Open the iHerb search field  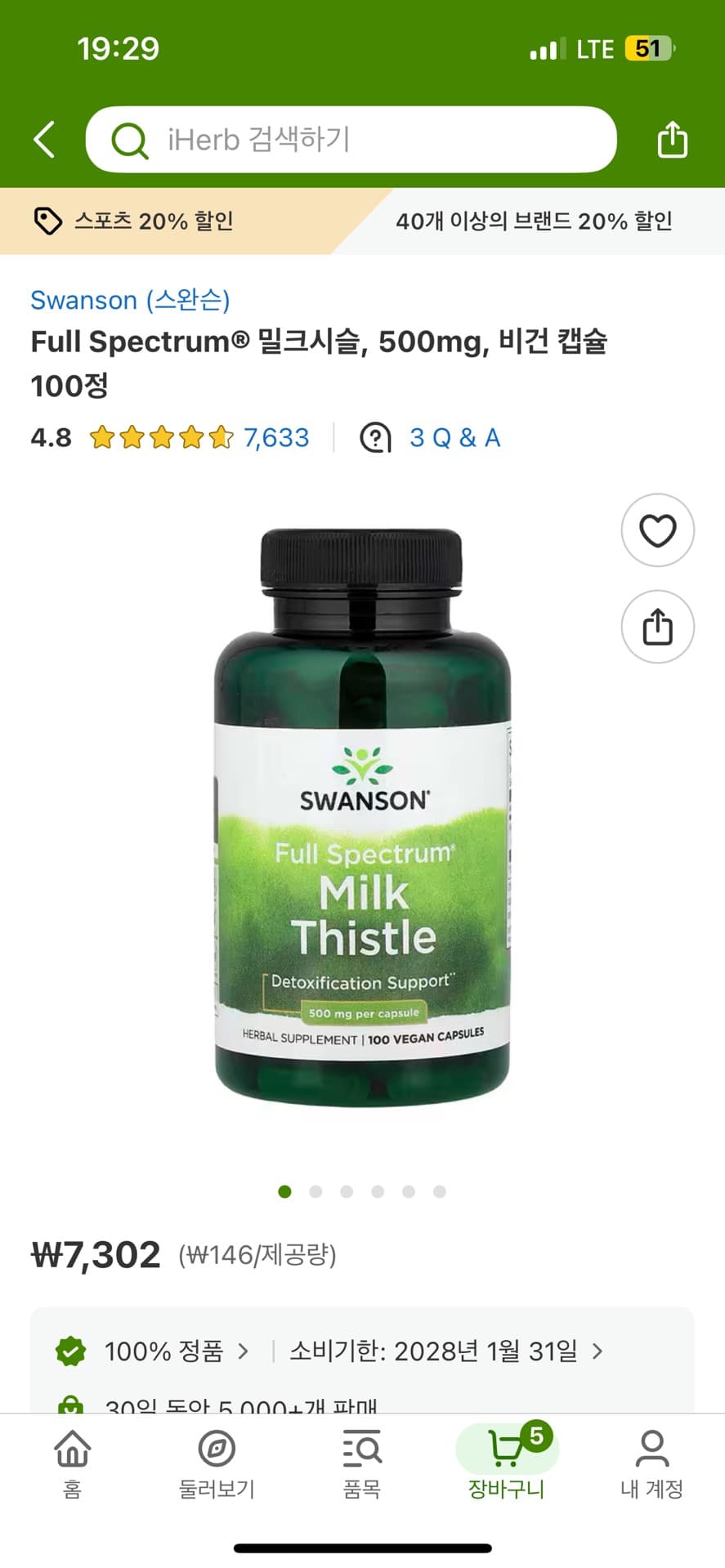coord(351,140)
